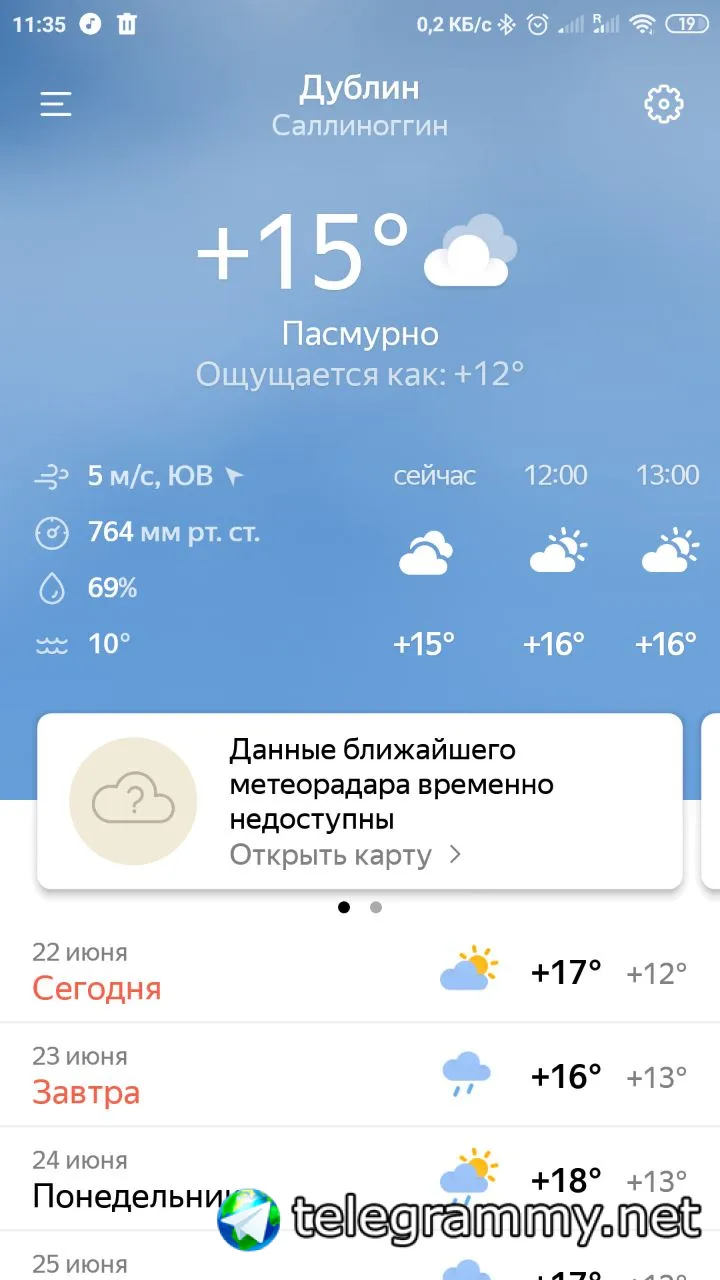Open the 24 июня Monday forecast
Image resolution: width=720 pixels, height=1280 pixels.
(x=130, y=1178)
